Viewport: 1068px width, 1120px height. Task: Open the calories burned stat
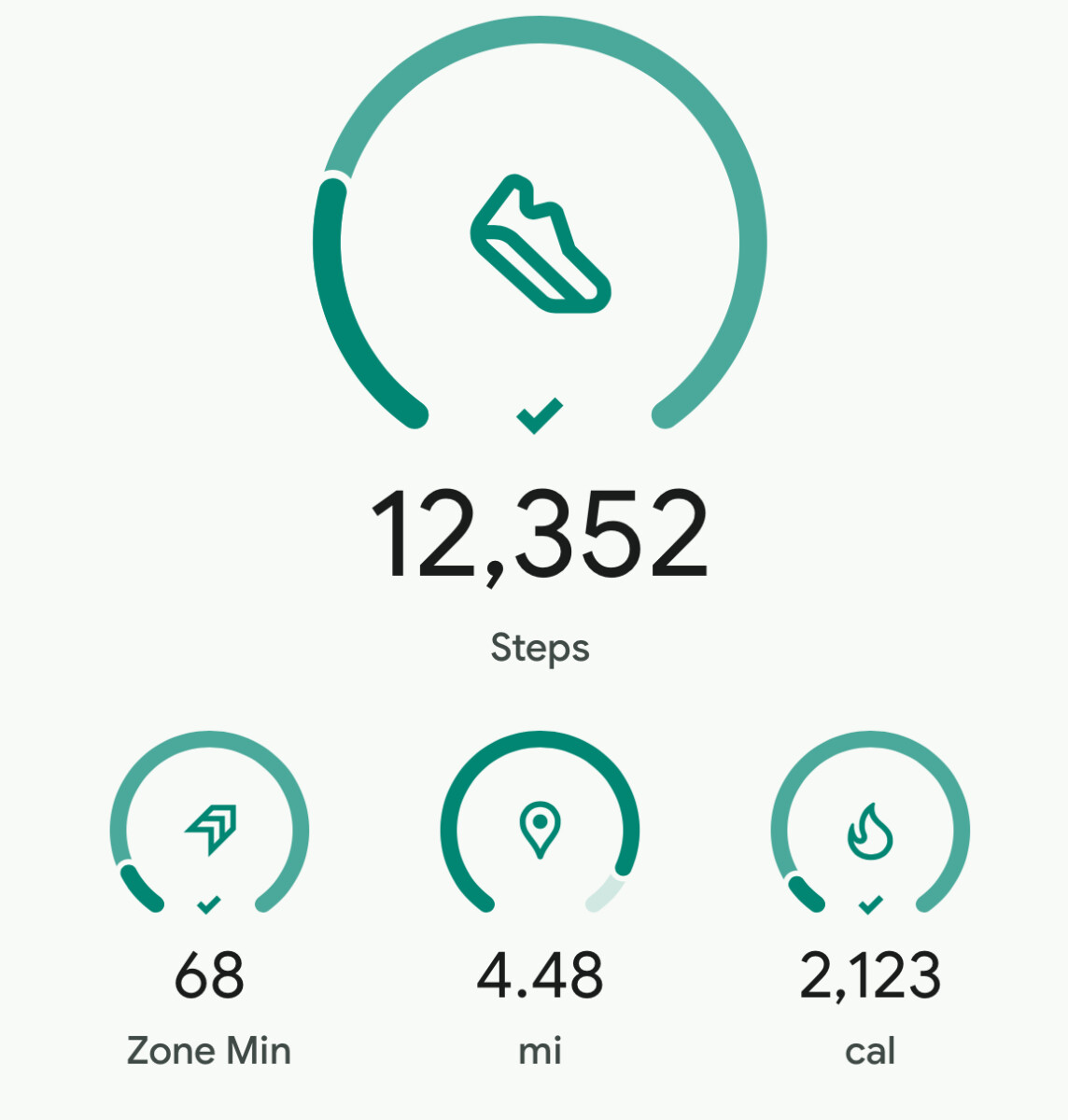pyautogui.click(x=869, y=831)
